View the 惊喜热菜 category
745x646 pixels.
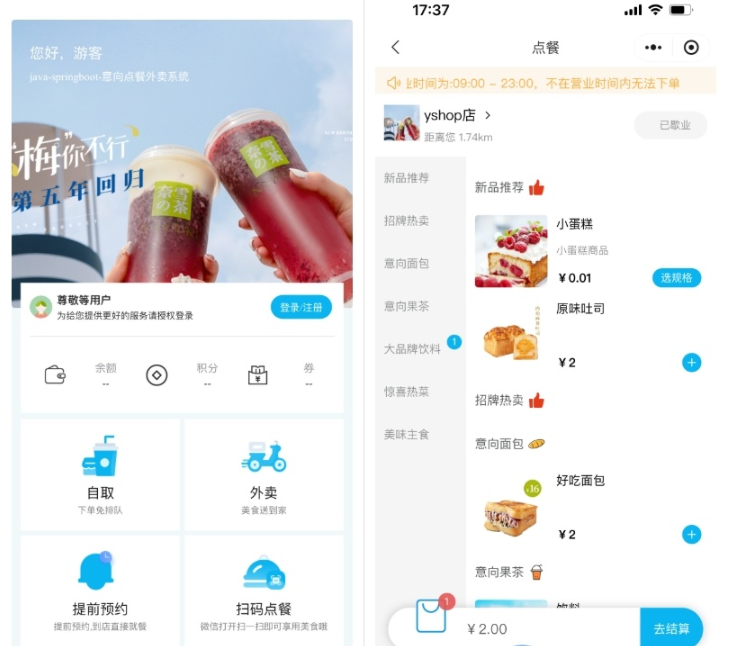point(407,392)
